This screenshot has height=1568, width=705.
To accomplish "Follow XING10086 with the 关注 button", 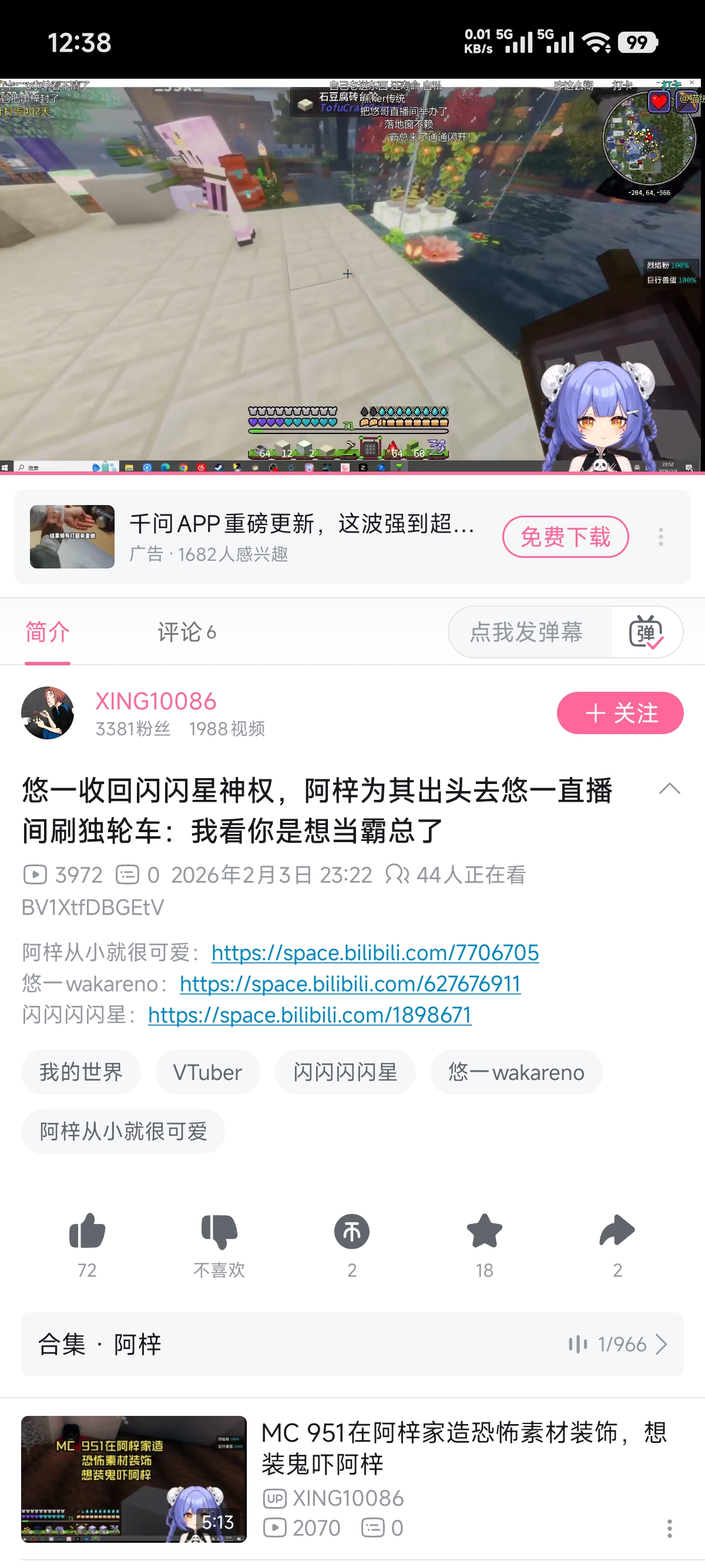I will pos(620,712).
